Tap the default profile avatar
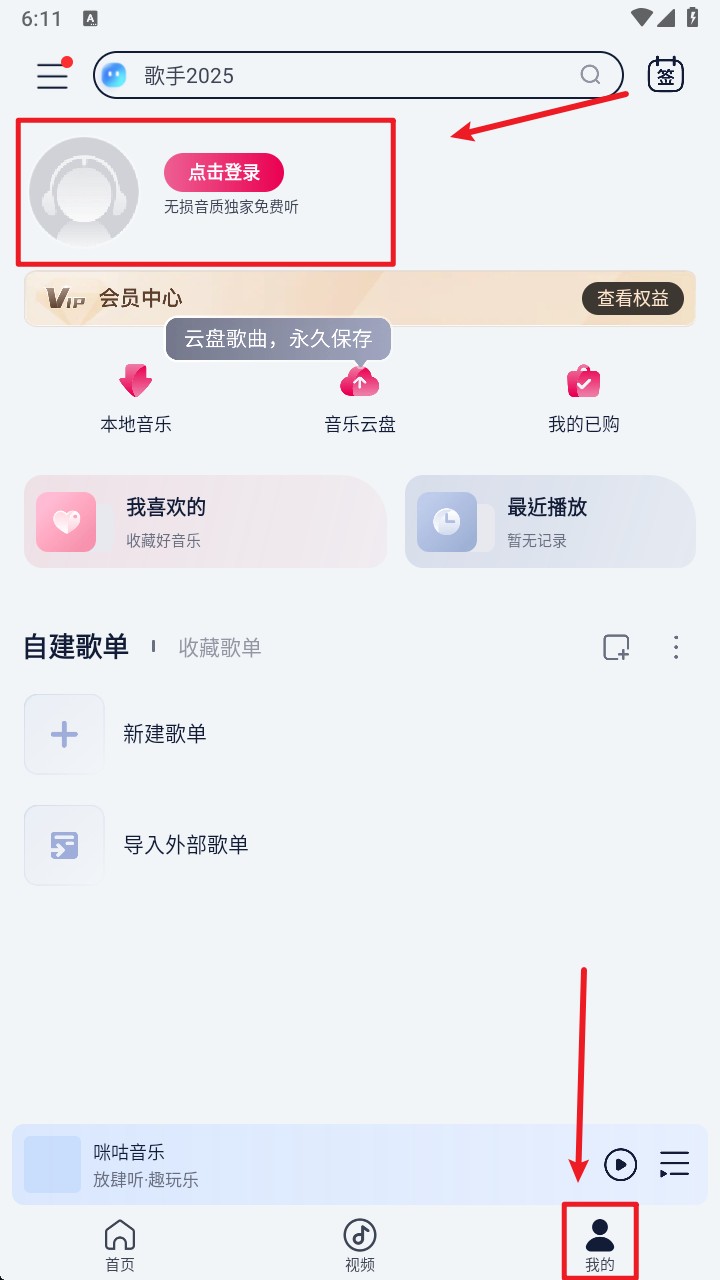This screenshot has height=1280, width=720. point(84,192)
